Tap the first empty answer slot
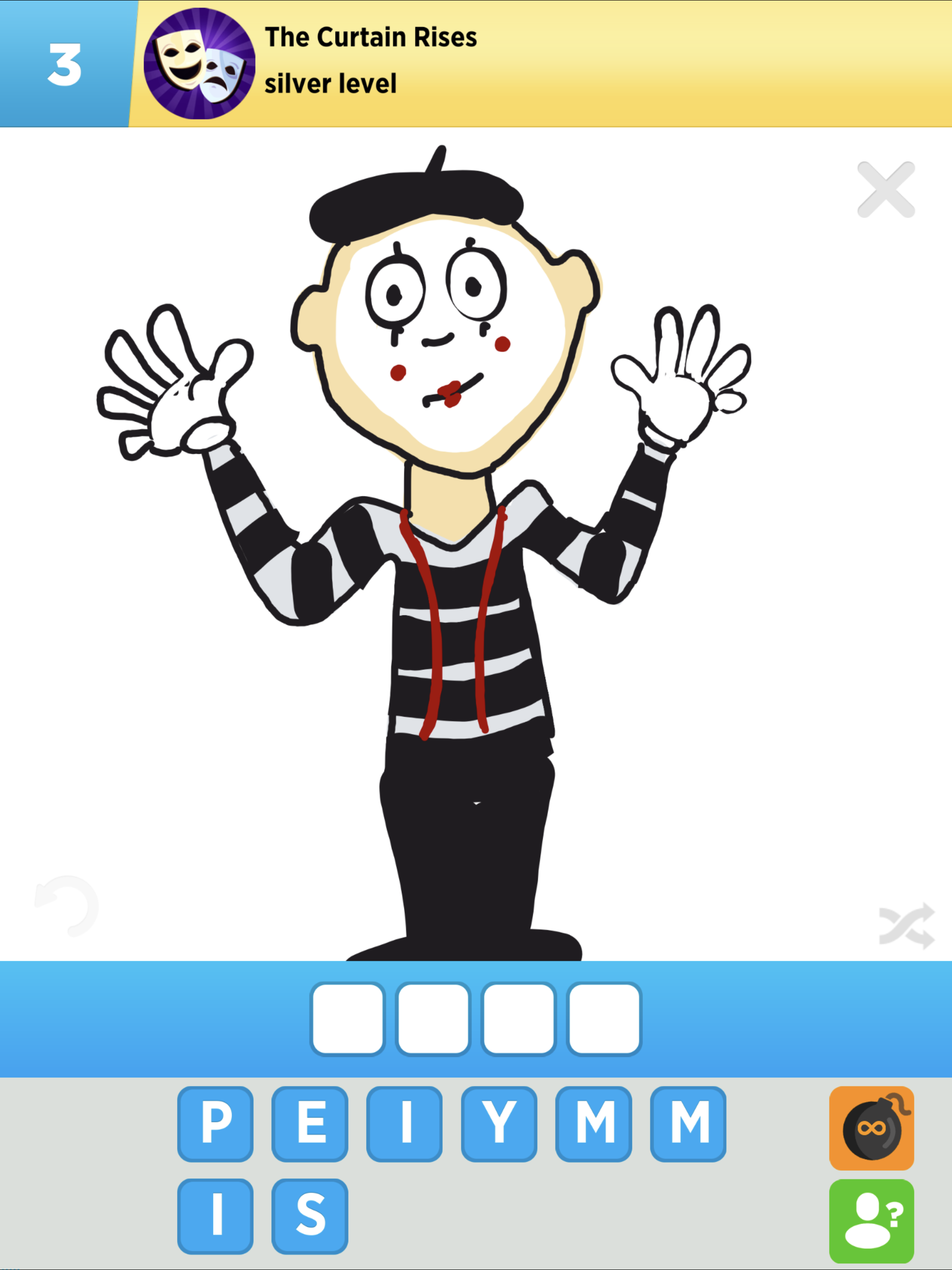This screenshot has width=952, height=1270. tap(347, 1019)
